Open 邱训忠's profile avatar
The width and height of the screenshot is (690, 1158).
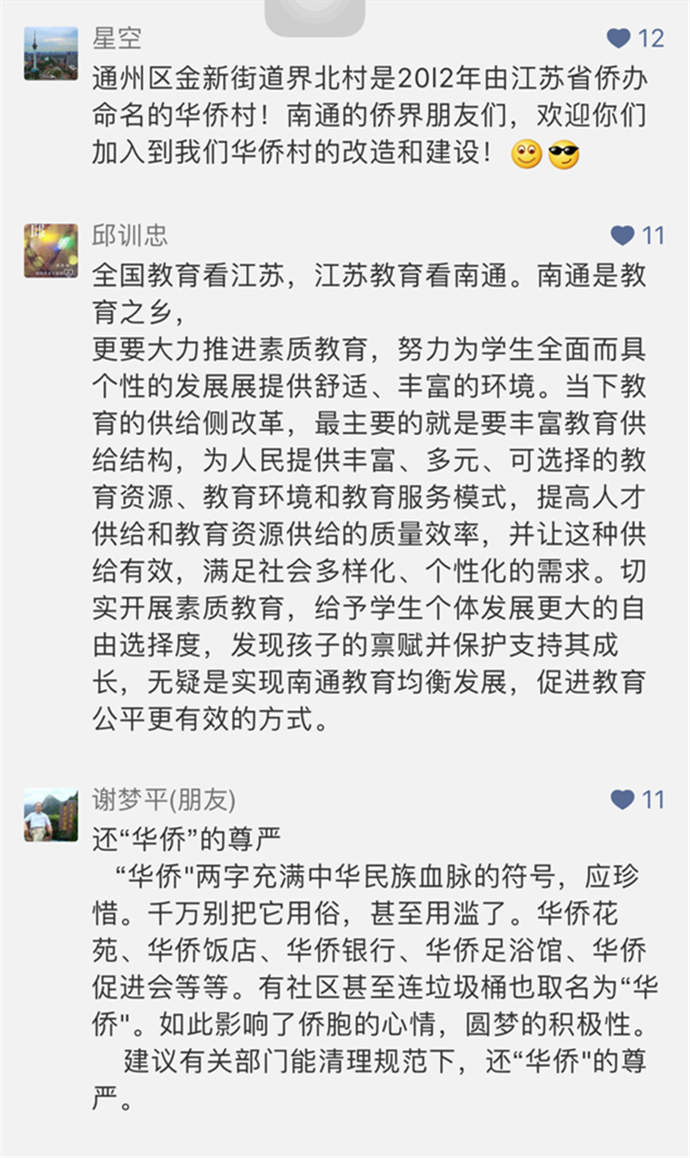click(x=51, y=250)
